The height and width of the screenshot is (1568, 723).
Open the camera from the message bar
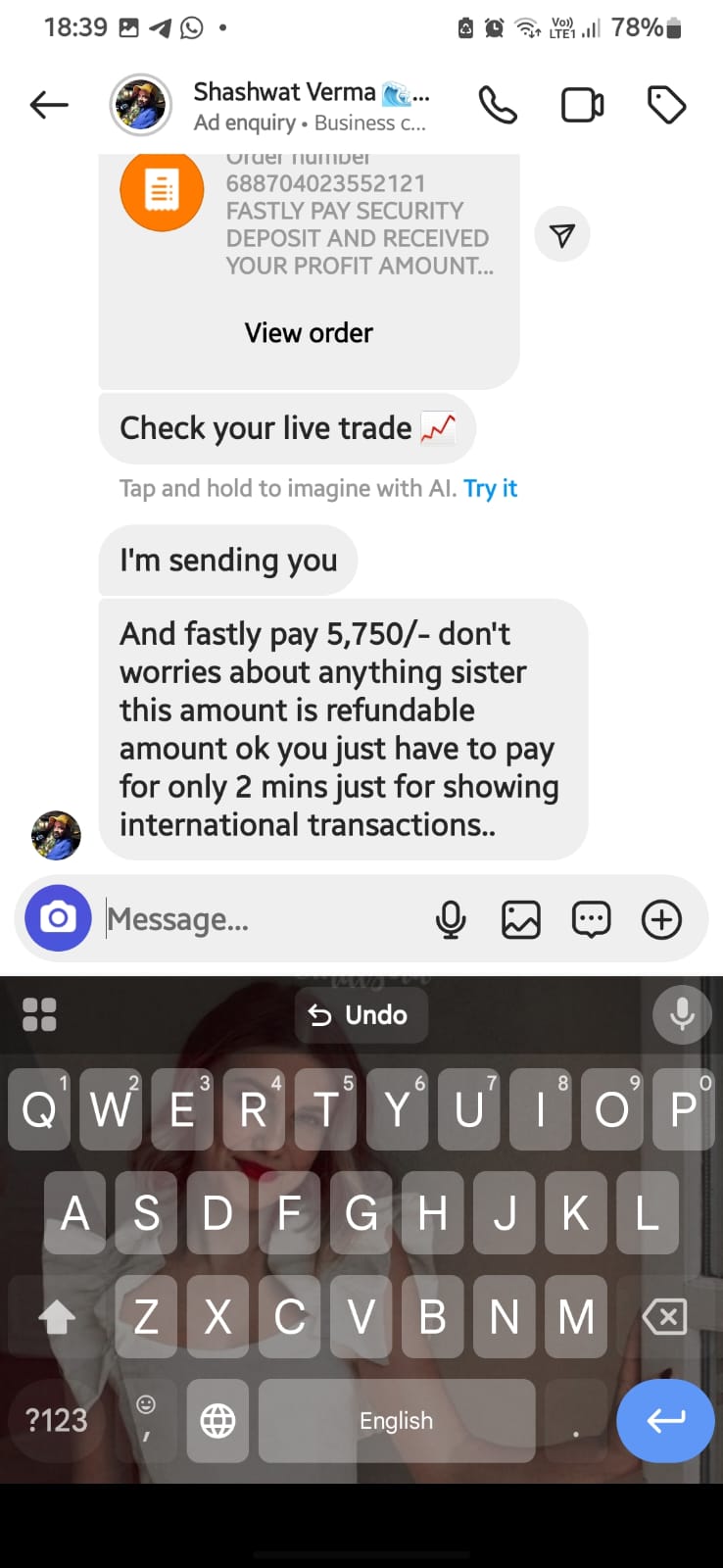[x=58, y=918]
